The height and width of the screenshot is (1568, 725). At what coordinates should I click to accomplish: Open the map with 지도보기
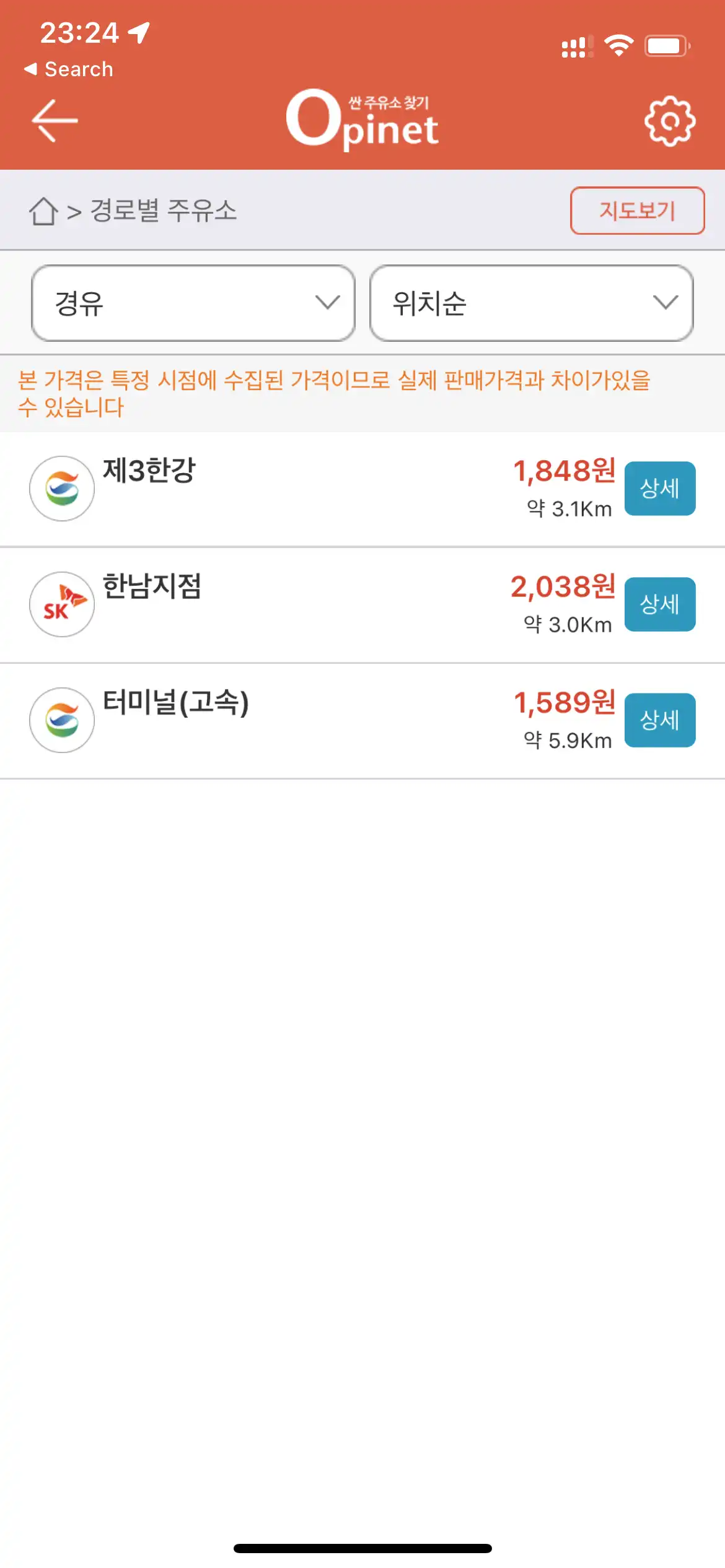(637, 211)
